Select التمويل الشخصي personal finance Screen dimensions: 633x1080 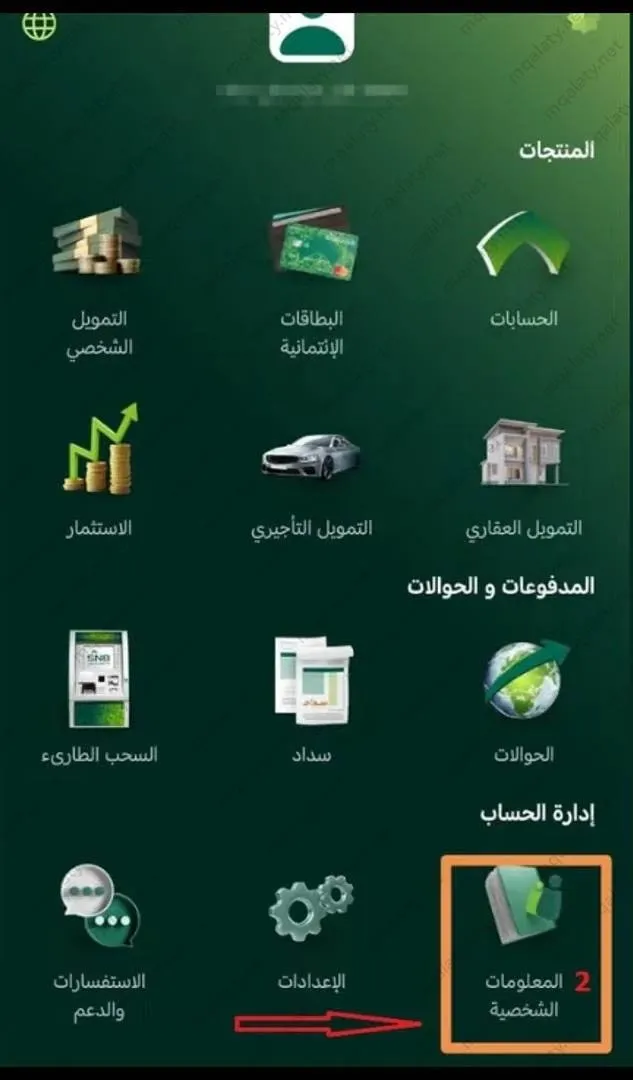click(x=98, y=281)
